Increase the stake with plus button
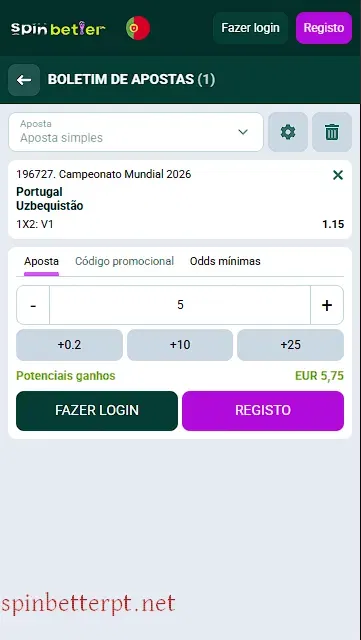 (x=327, y=305)
